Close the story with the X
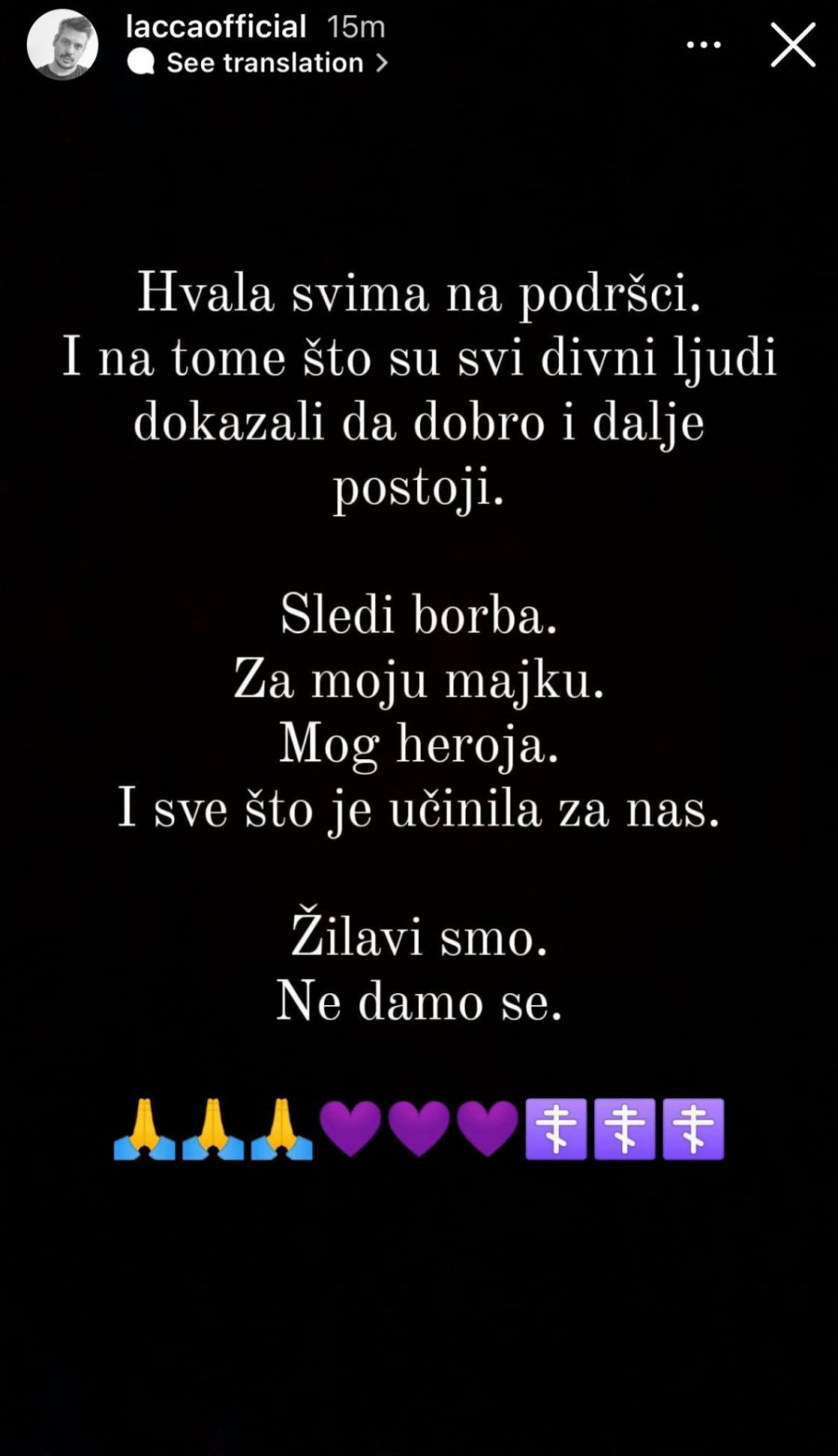Image resolution: width=838 pixels, height=1456 pixels. point(792,44)
